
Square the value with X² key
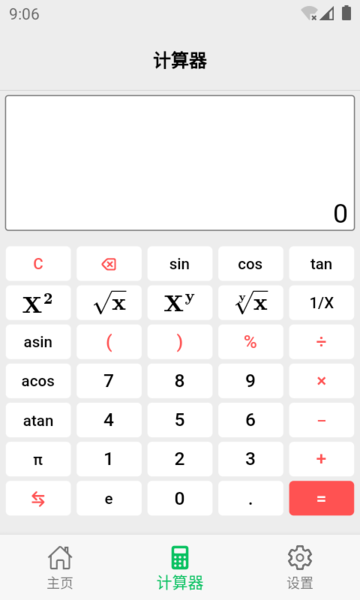(x=38, y=303)
